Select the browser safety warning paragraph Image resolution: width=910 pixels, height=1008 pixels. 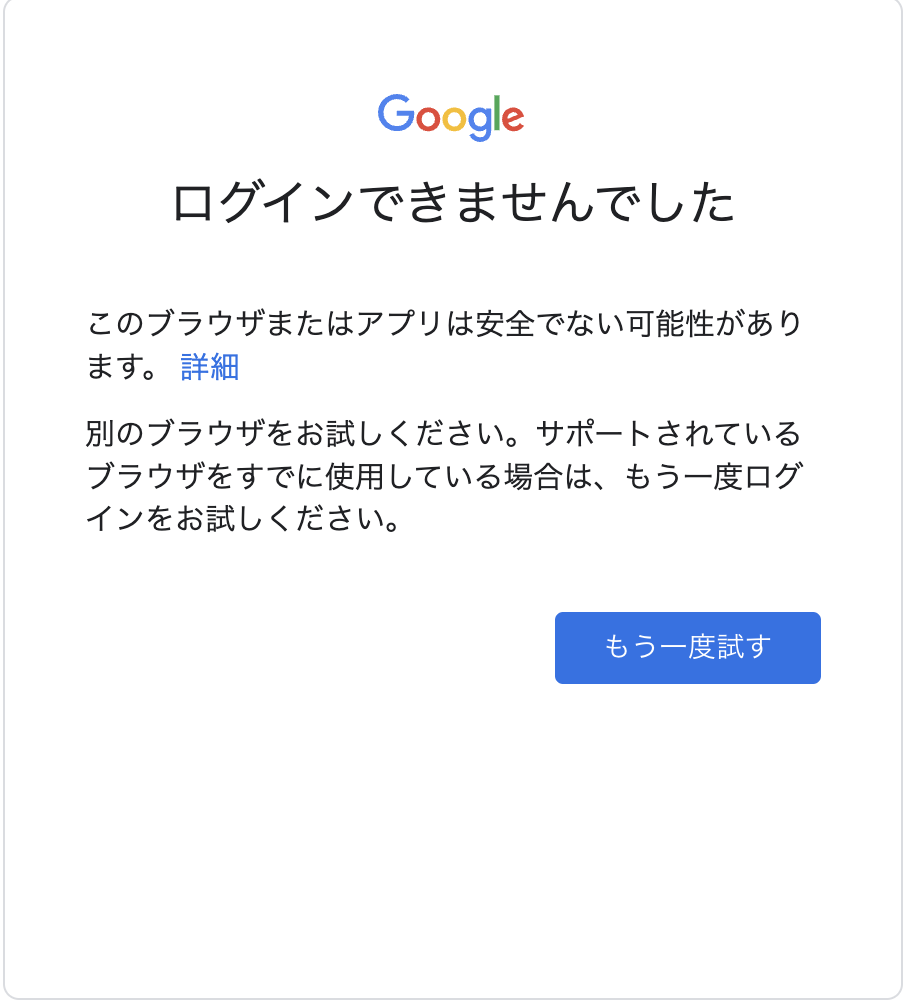tap(450, 342)
